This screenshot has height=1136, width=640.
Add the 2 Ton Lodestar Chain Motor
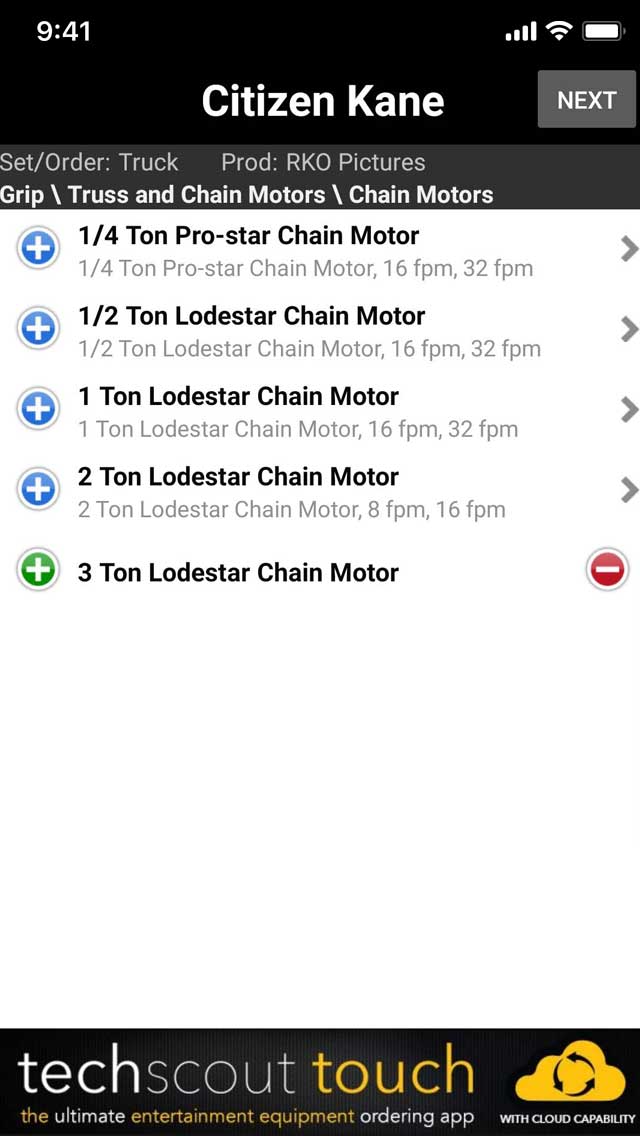[38, 490]
